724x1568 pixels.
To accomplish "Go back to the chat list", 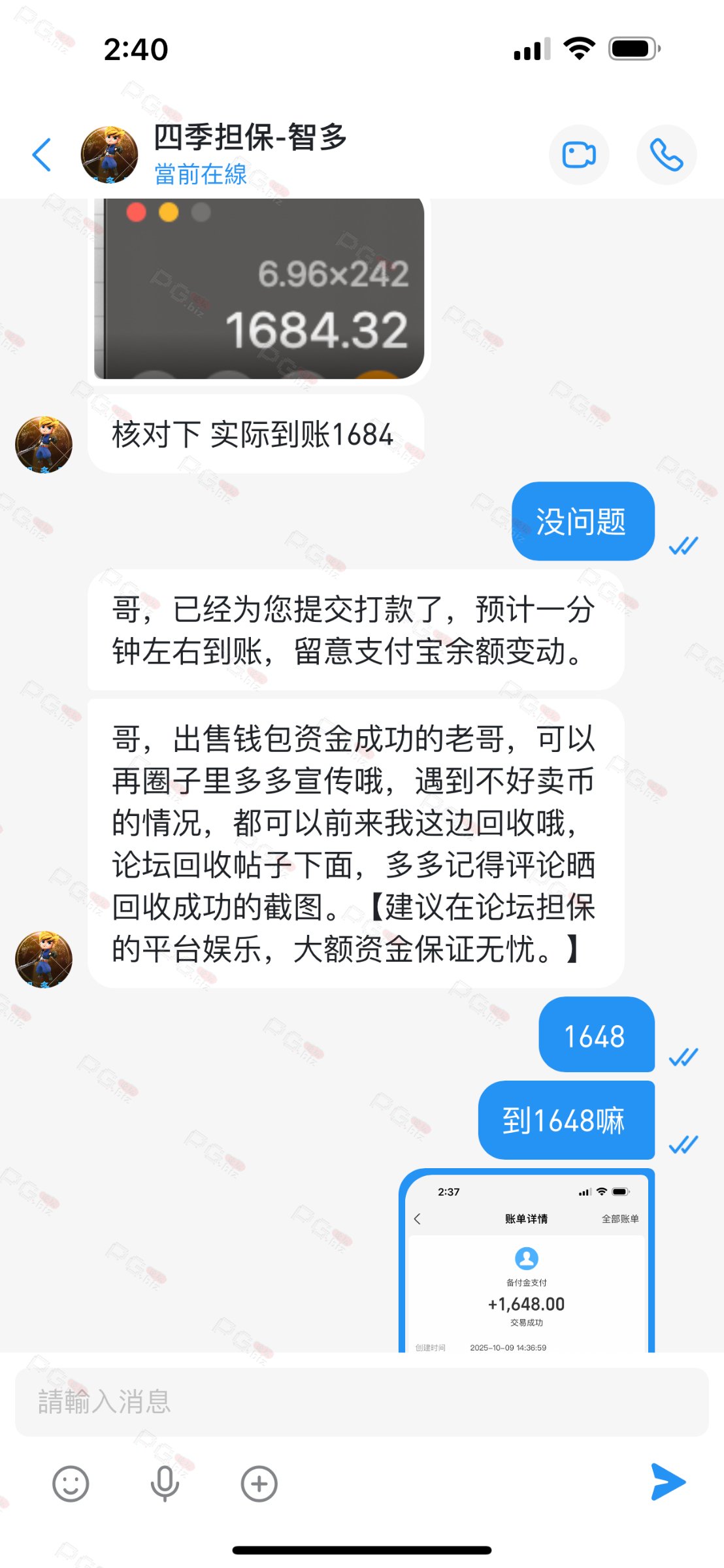I will pyautogui.click(x=42, y=155).
